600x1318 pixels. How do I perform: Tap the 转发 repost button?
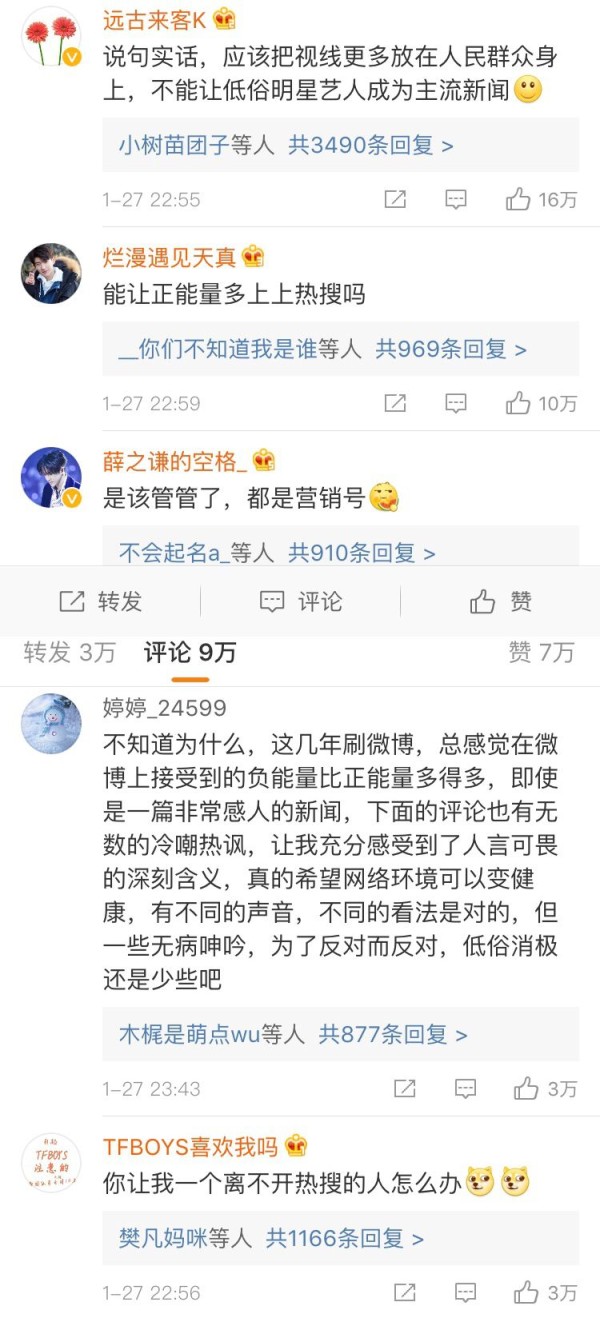tap(100, 601)
